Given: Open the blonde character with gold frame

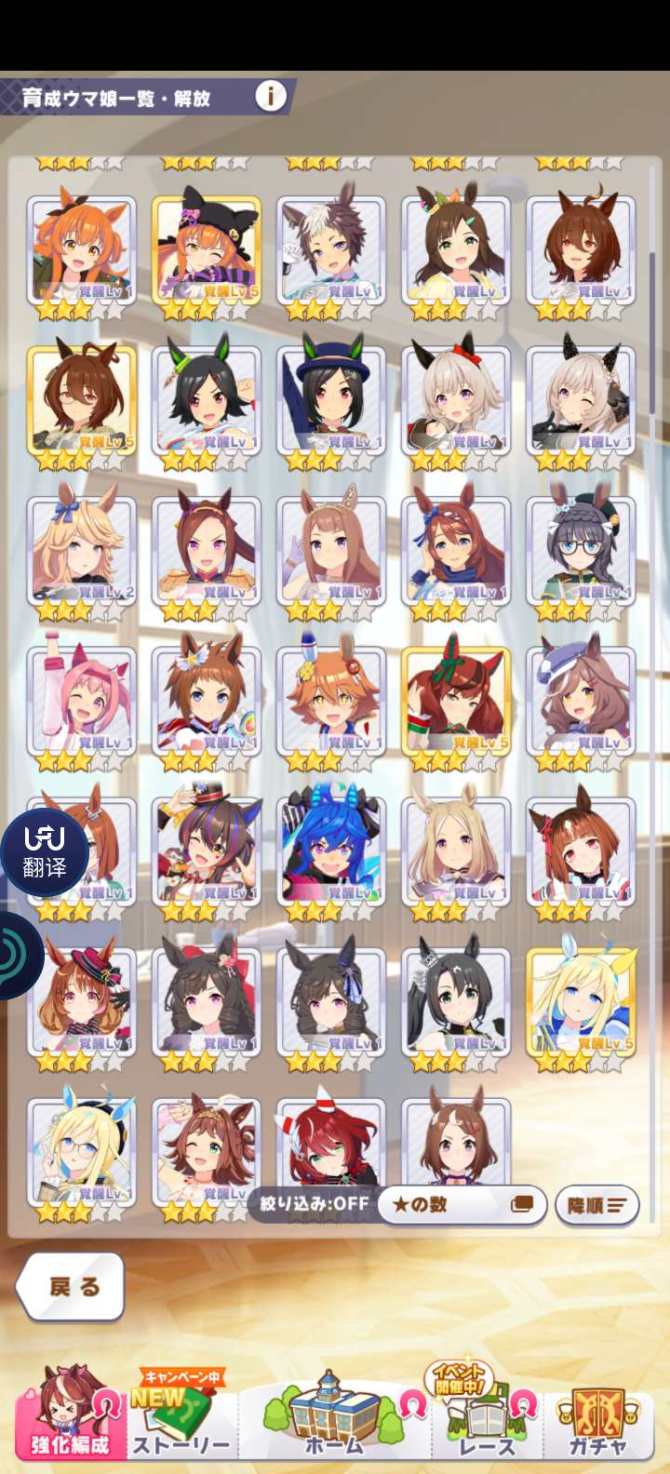Looking at the screenshot, I should 581,1002.
